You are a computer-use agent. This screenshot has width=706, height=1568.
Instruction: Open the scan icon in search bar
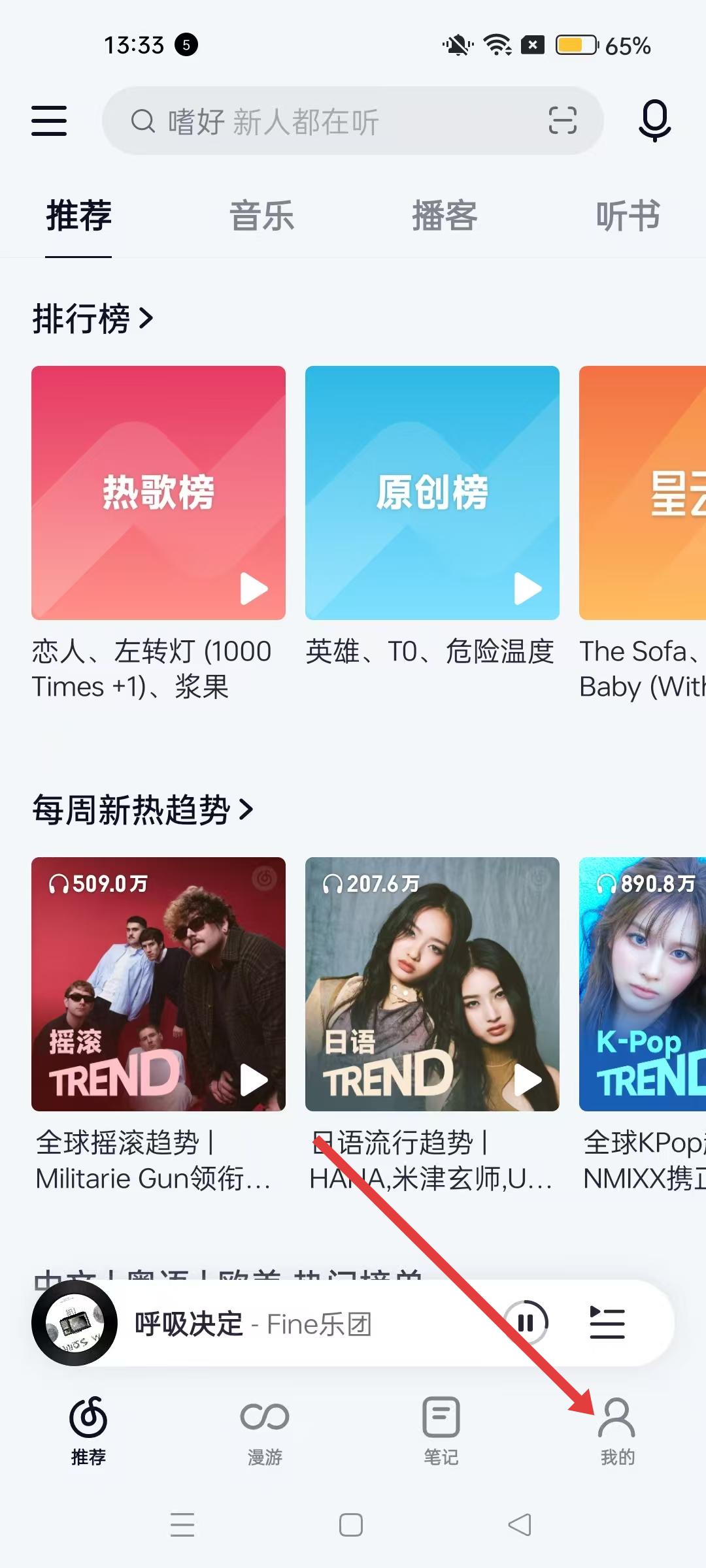click(562, 121)
